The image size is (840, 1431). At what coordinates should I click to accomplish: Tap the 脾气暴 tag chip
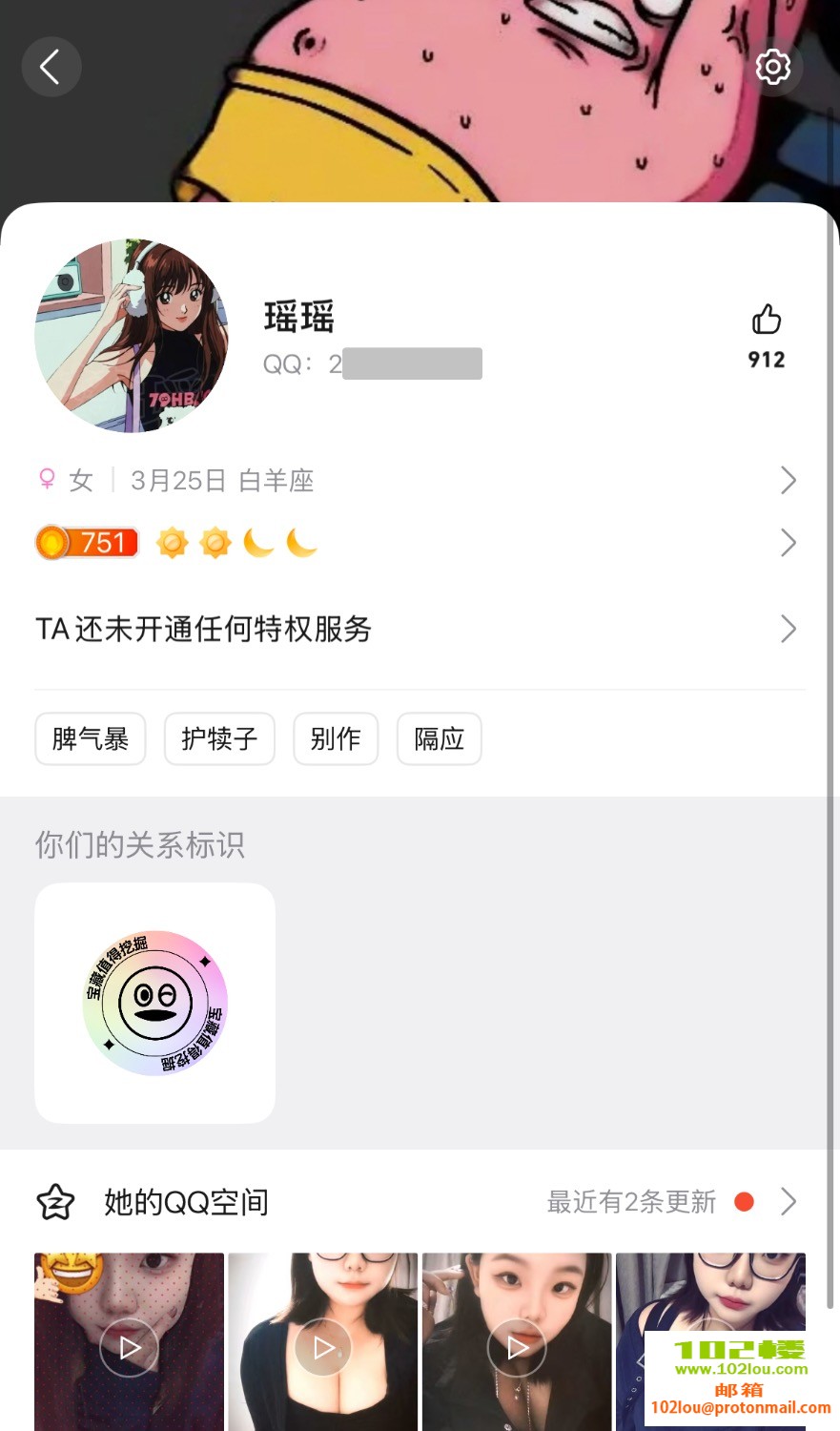91,738
